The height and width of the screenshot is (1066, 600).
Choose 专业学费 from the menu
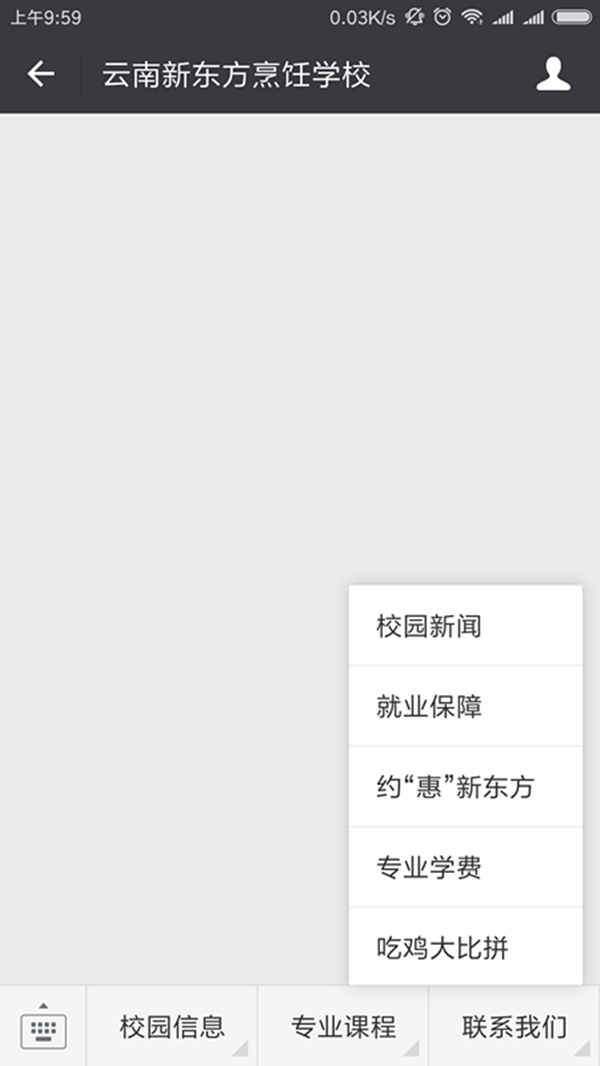point(465,867)
